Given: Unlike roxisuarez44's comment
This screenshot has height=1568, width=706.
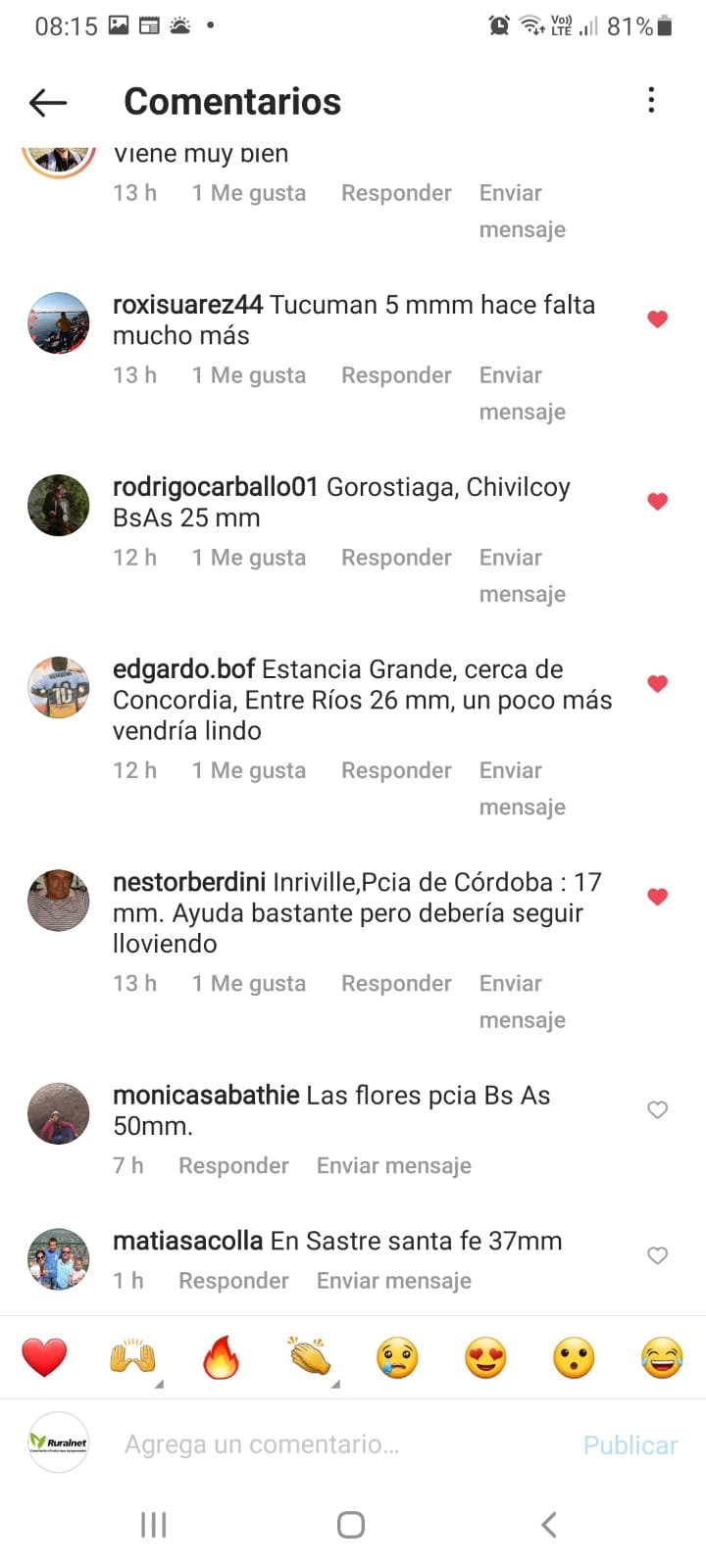Looking at the screenshot, I should coord(658,319).
